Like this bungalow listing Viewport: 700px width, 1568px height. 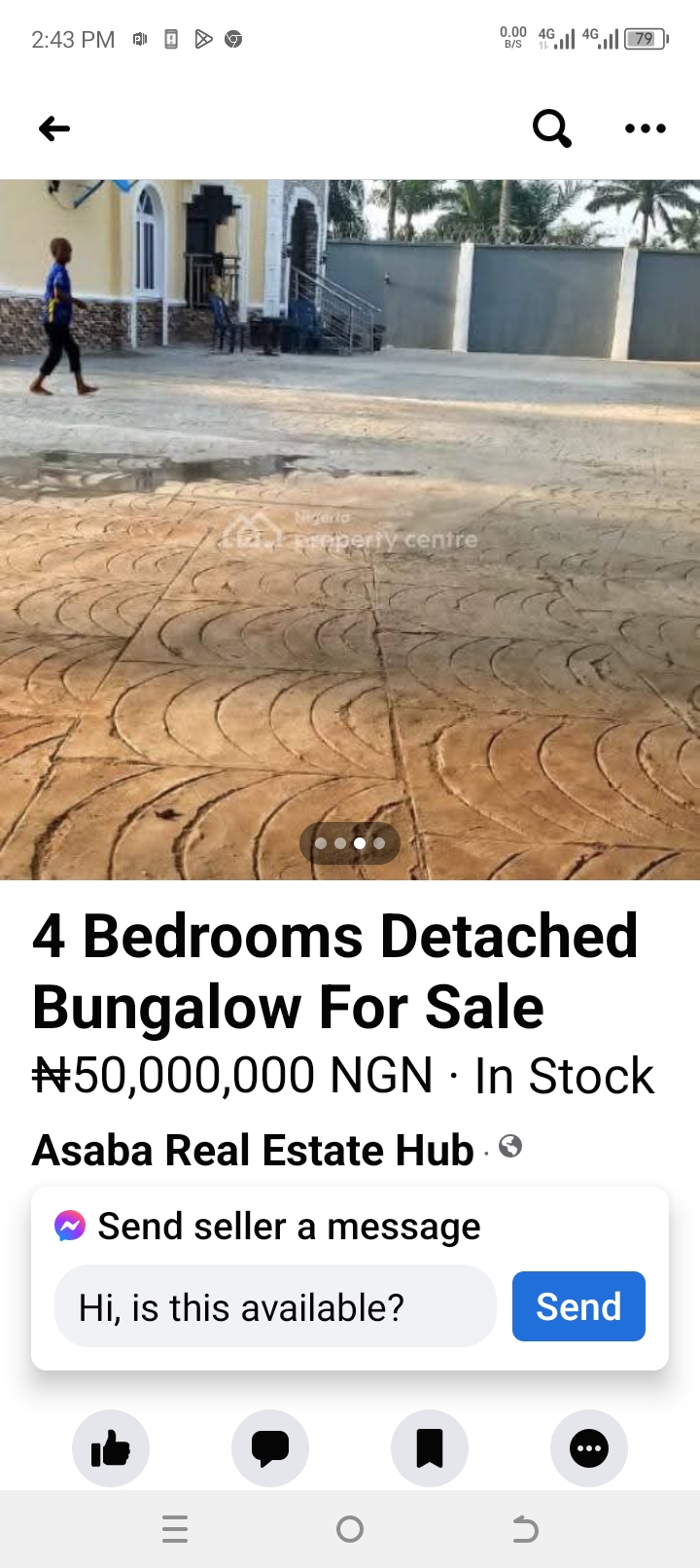[111, 1448]
